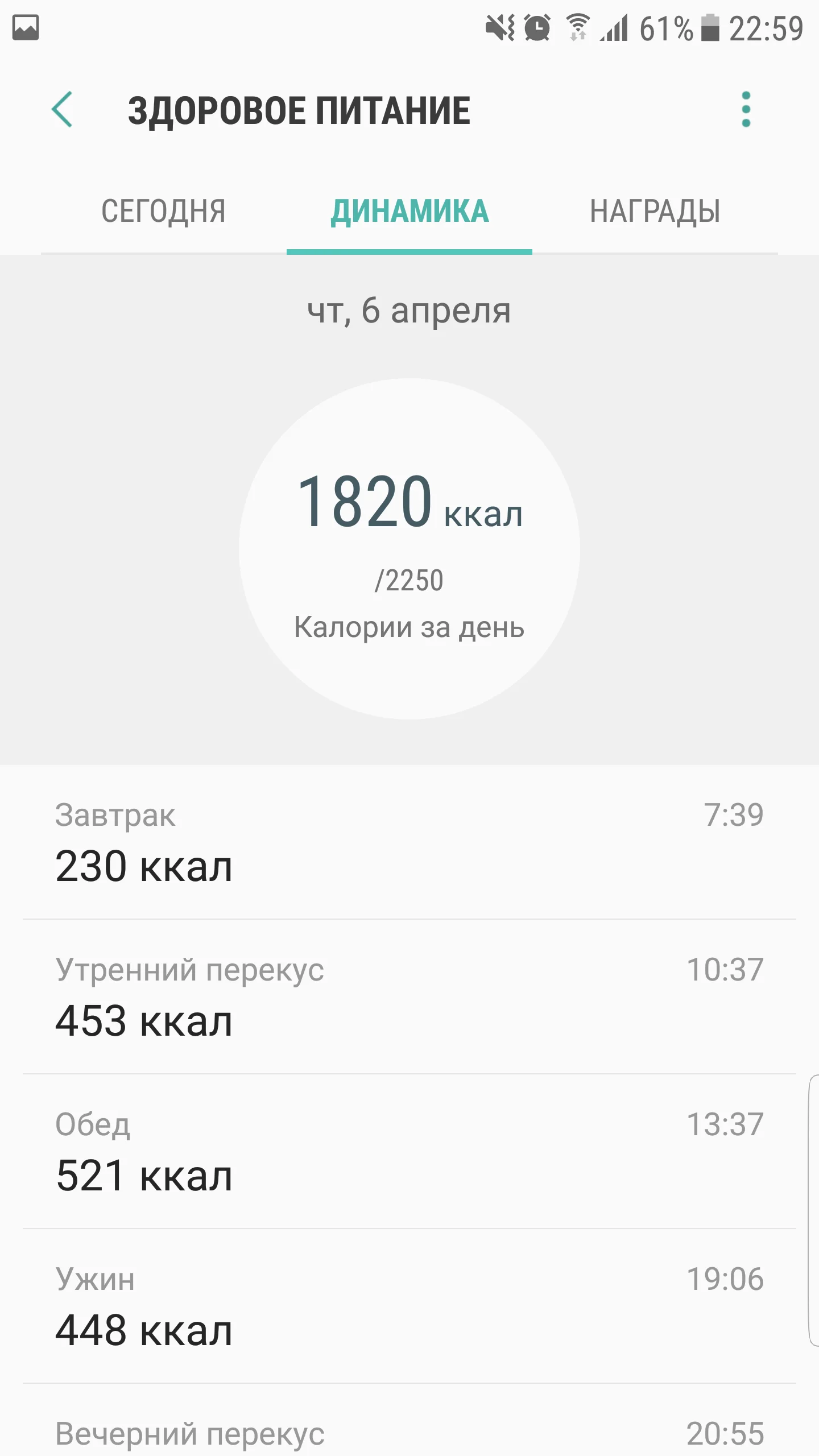Open the Завтрак 230 ккал entry
The width and height of the screenshot is (819, 1456).
click(409, 843)
